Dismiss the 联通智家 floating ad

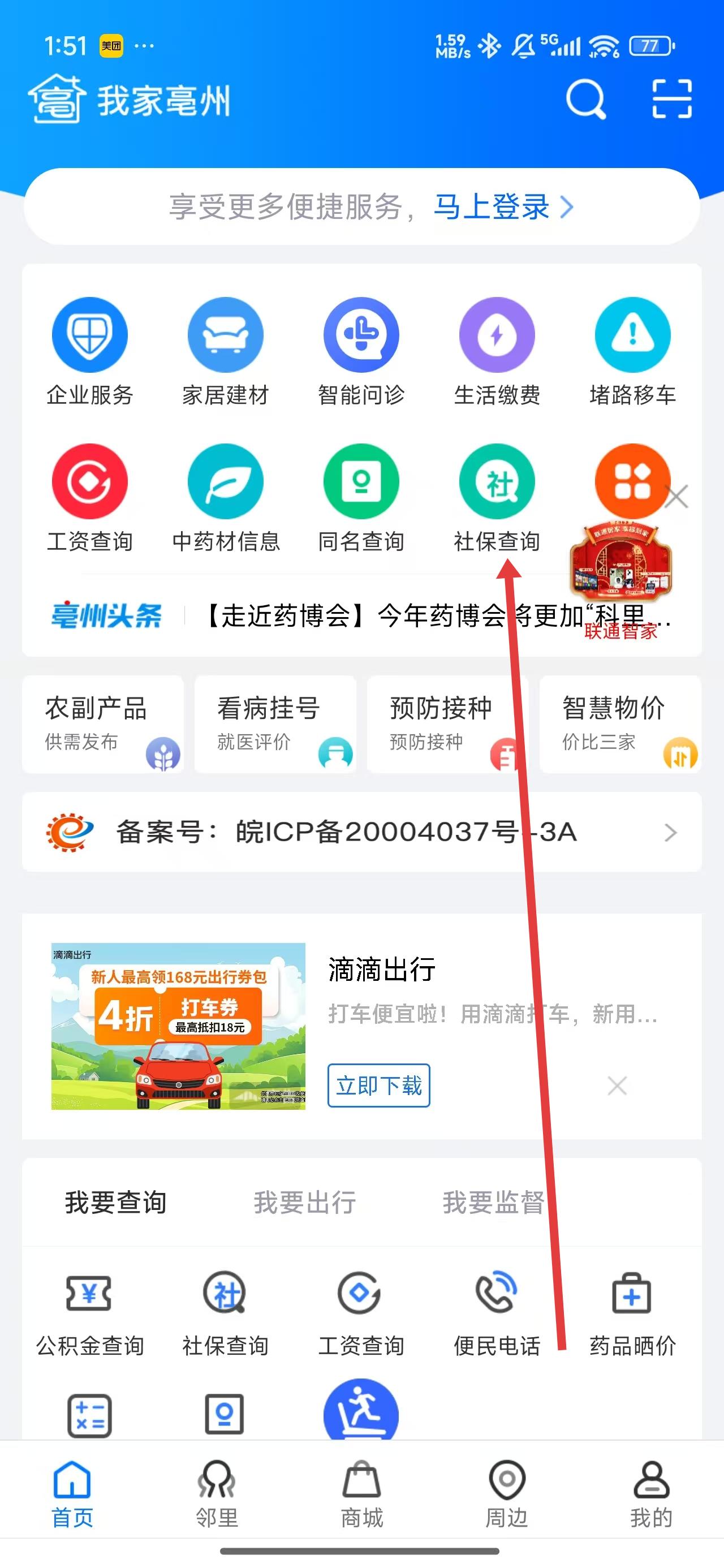pyautogui.click(x=676, y=497)
